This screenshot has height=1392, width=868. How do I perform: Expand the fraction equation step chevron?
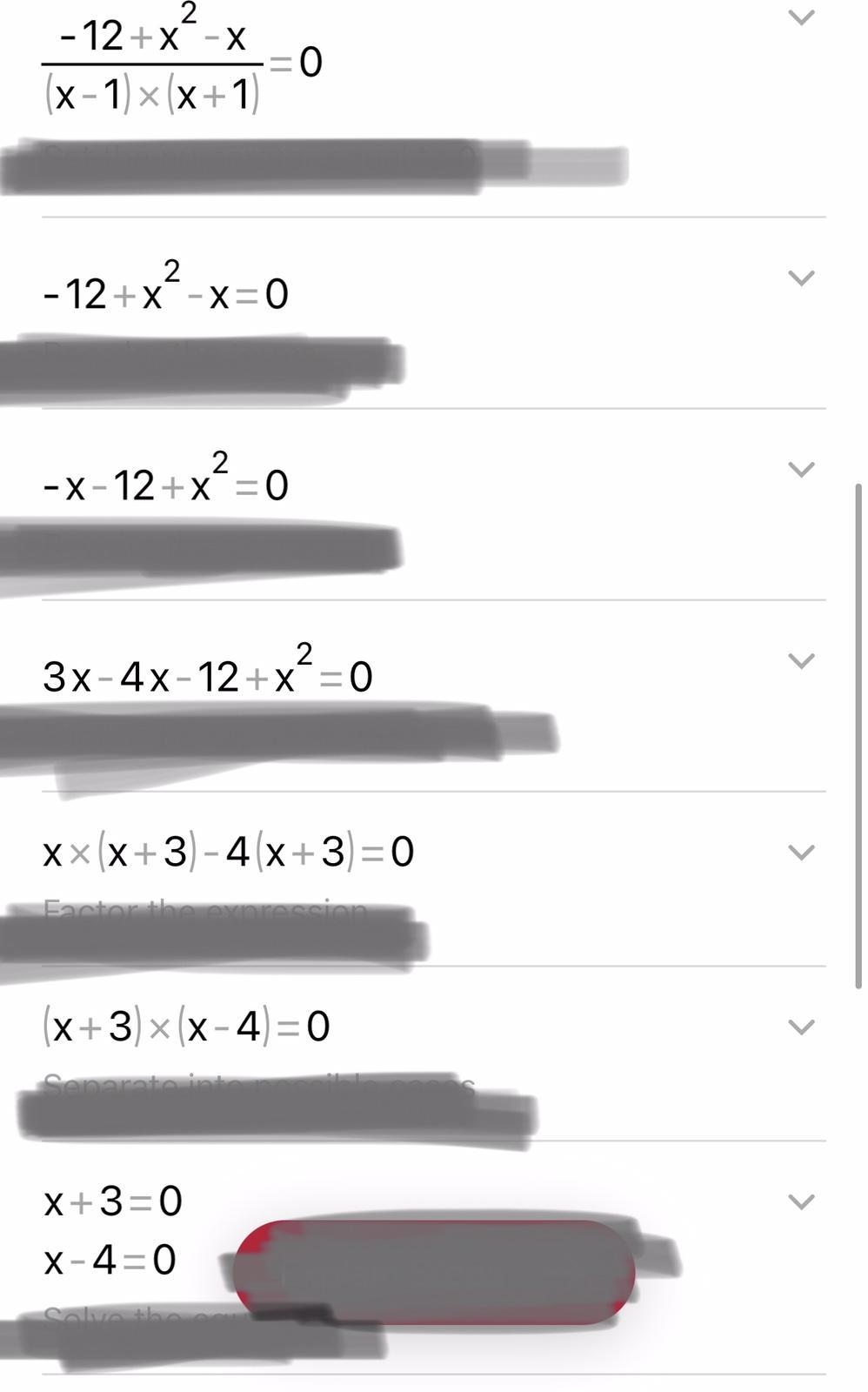[x=801, y=17]
